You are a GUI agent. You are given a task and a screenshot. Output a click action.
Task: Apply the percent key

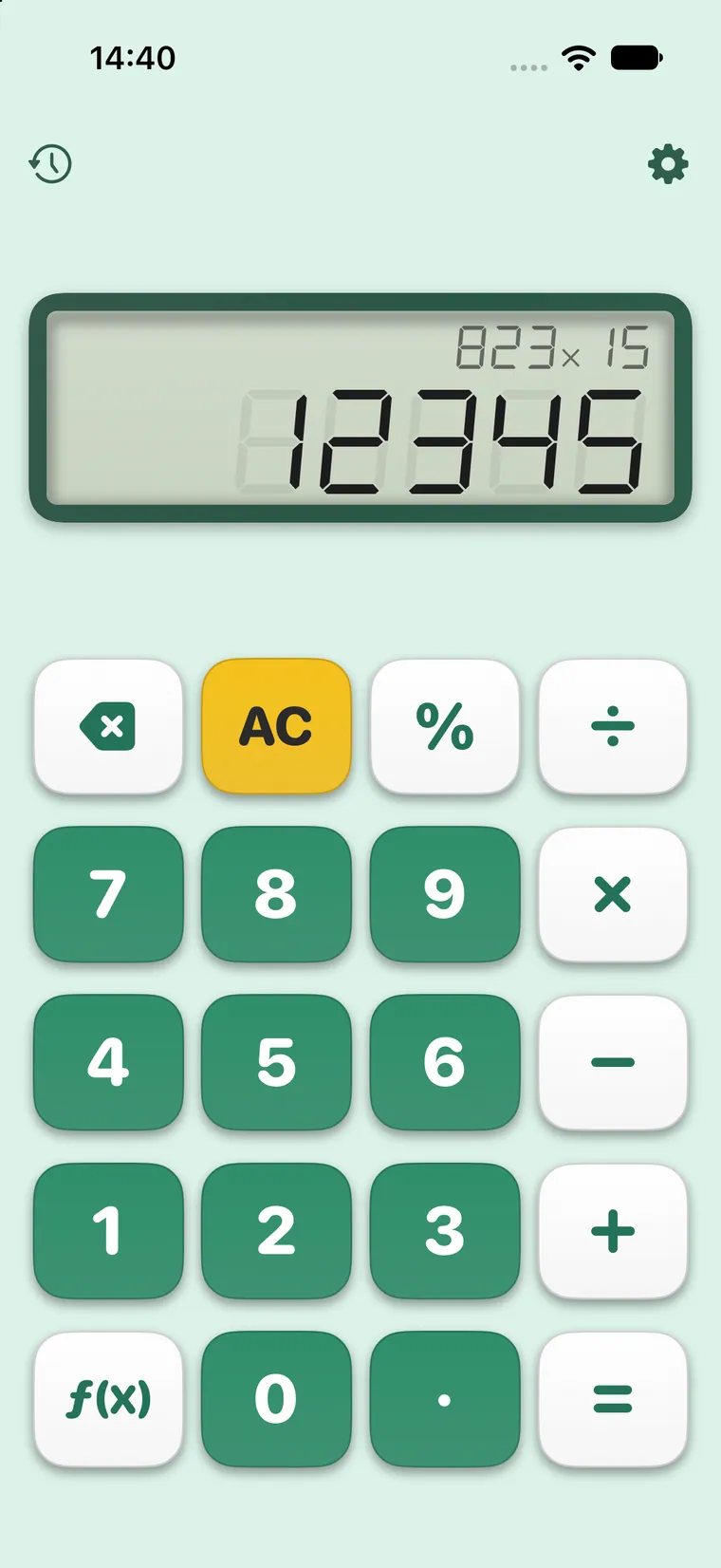445,727
